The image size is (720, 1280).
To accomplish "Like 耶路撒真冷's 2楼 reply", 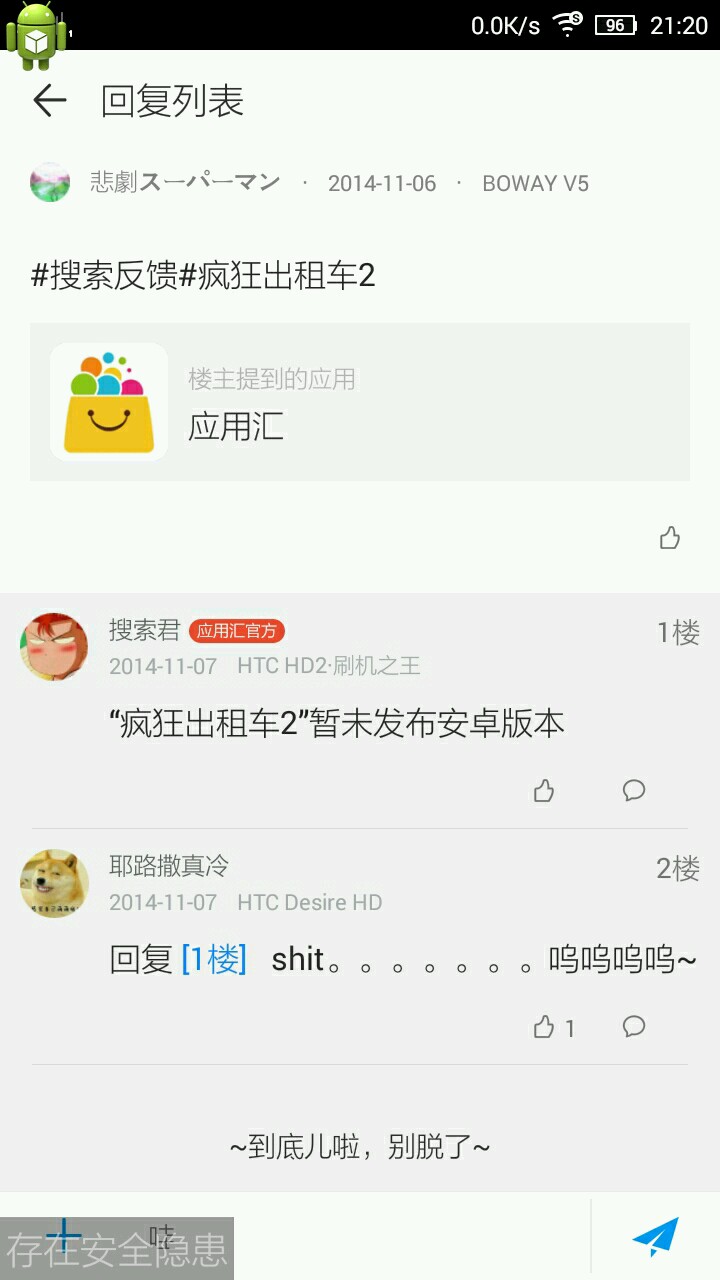I will click(544, 1027).
